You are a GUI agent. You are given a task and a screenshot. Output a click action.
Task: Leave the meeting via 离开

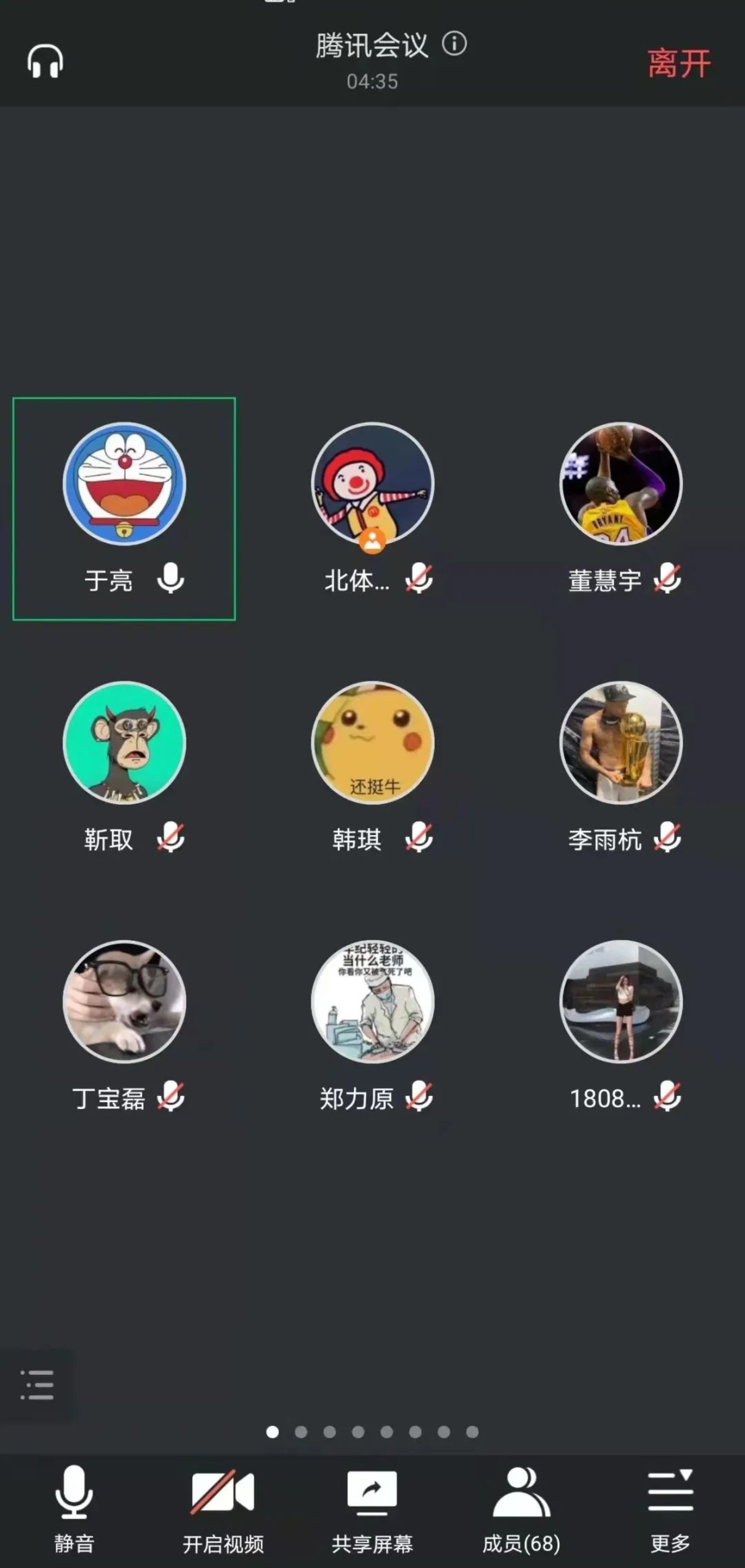pyautogui.click(x=678, y=63)
